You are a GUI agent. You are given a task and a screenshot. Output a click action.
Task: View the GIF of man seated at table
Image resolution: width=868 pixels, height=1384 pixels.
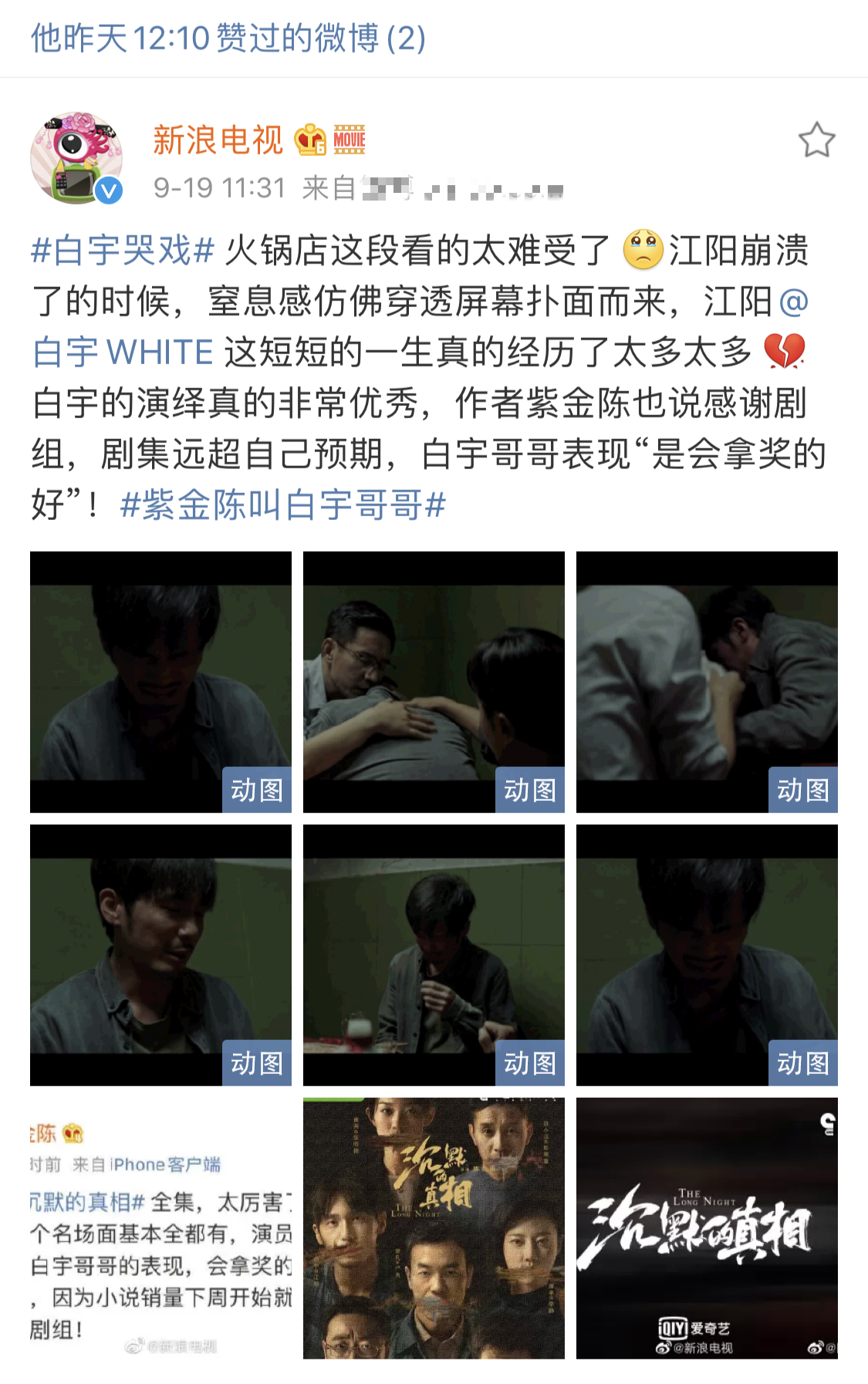click(x=434, y=955)
